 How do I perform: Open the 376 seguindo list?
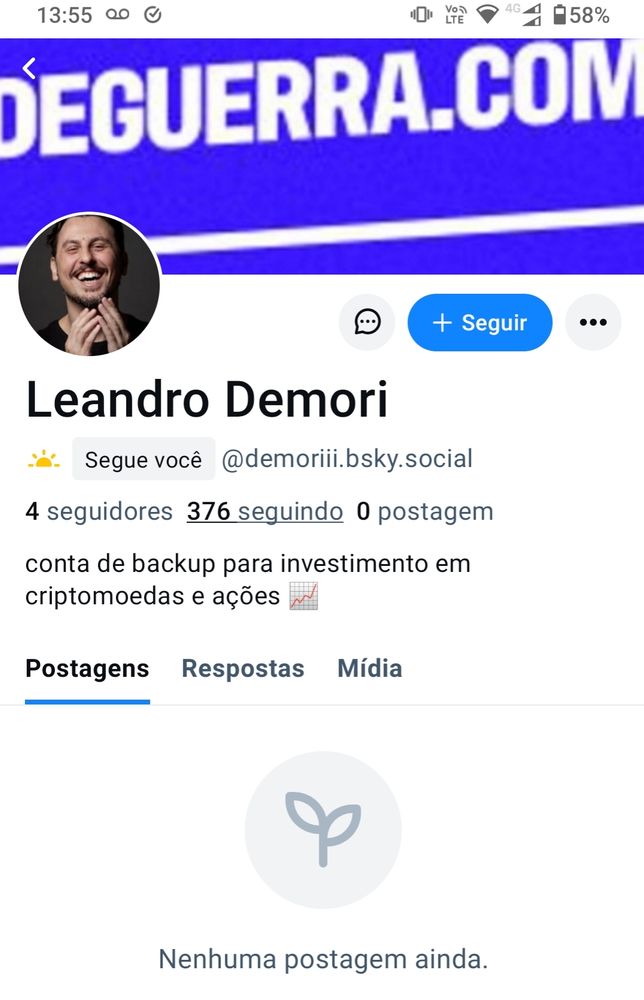265,512
